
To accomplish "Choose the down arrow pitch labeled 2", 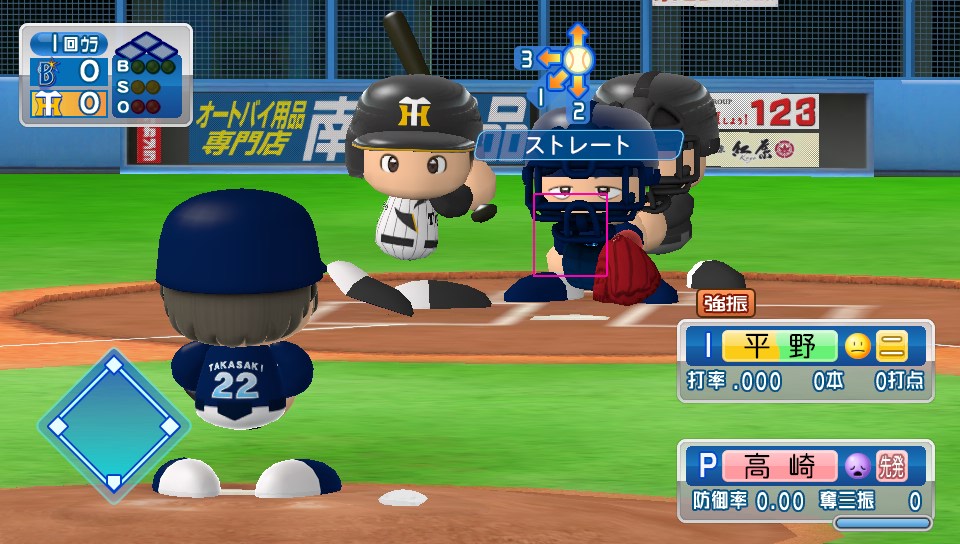I will click(x=578, y=88).
